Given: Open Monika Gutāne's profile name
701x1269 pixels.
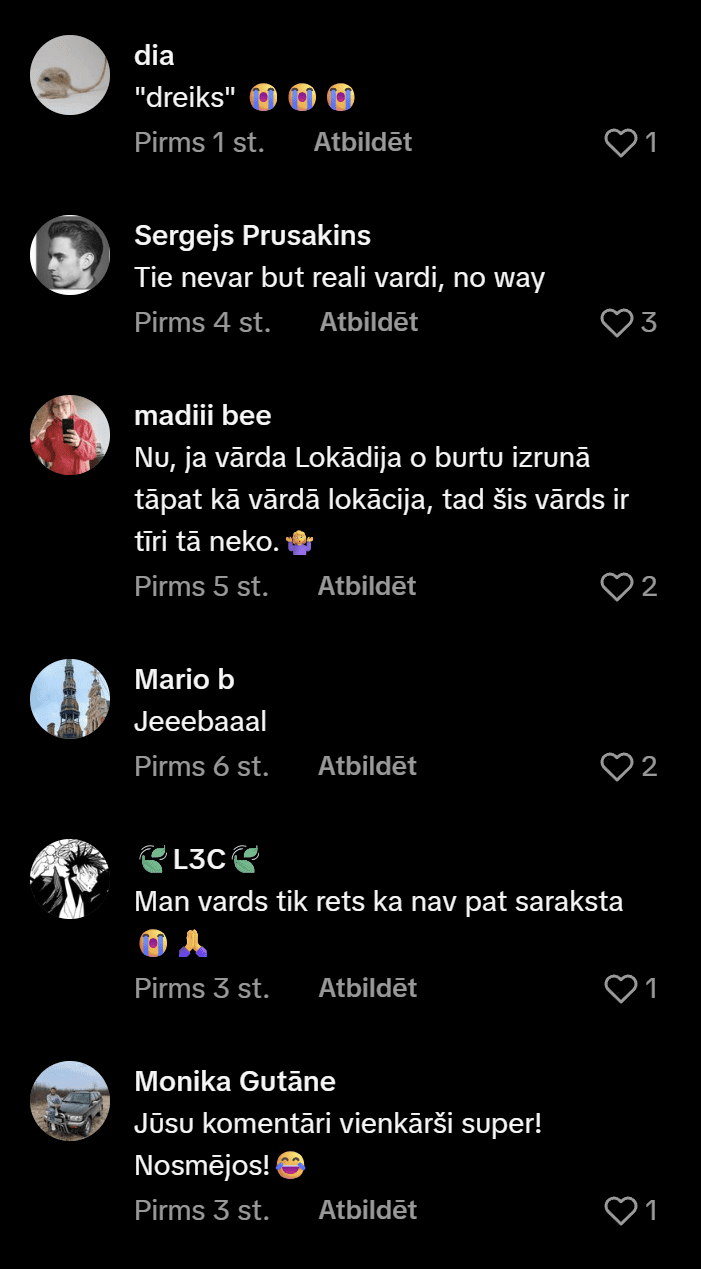Looking at the screenshot, I should pyautogui.click(x=234, y=1082).
